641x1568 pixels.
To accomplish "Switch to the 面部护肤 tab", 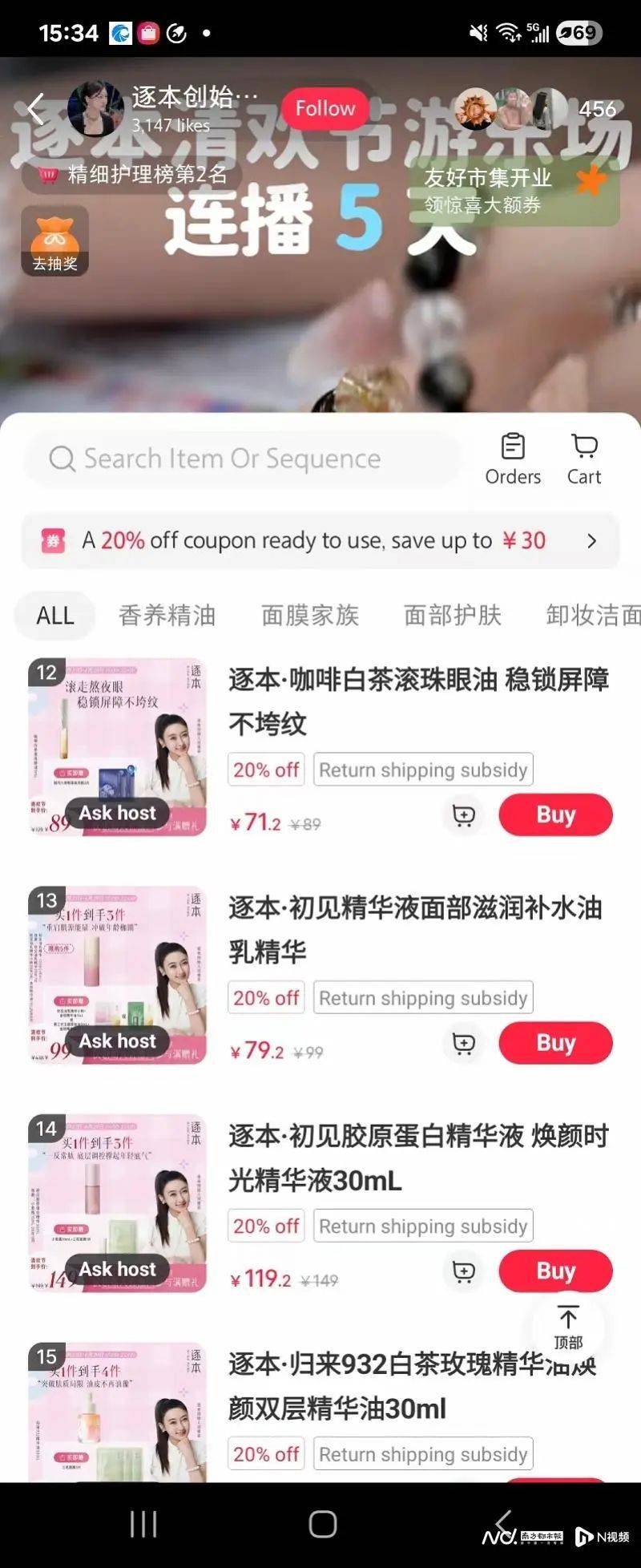I will 452,616.
